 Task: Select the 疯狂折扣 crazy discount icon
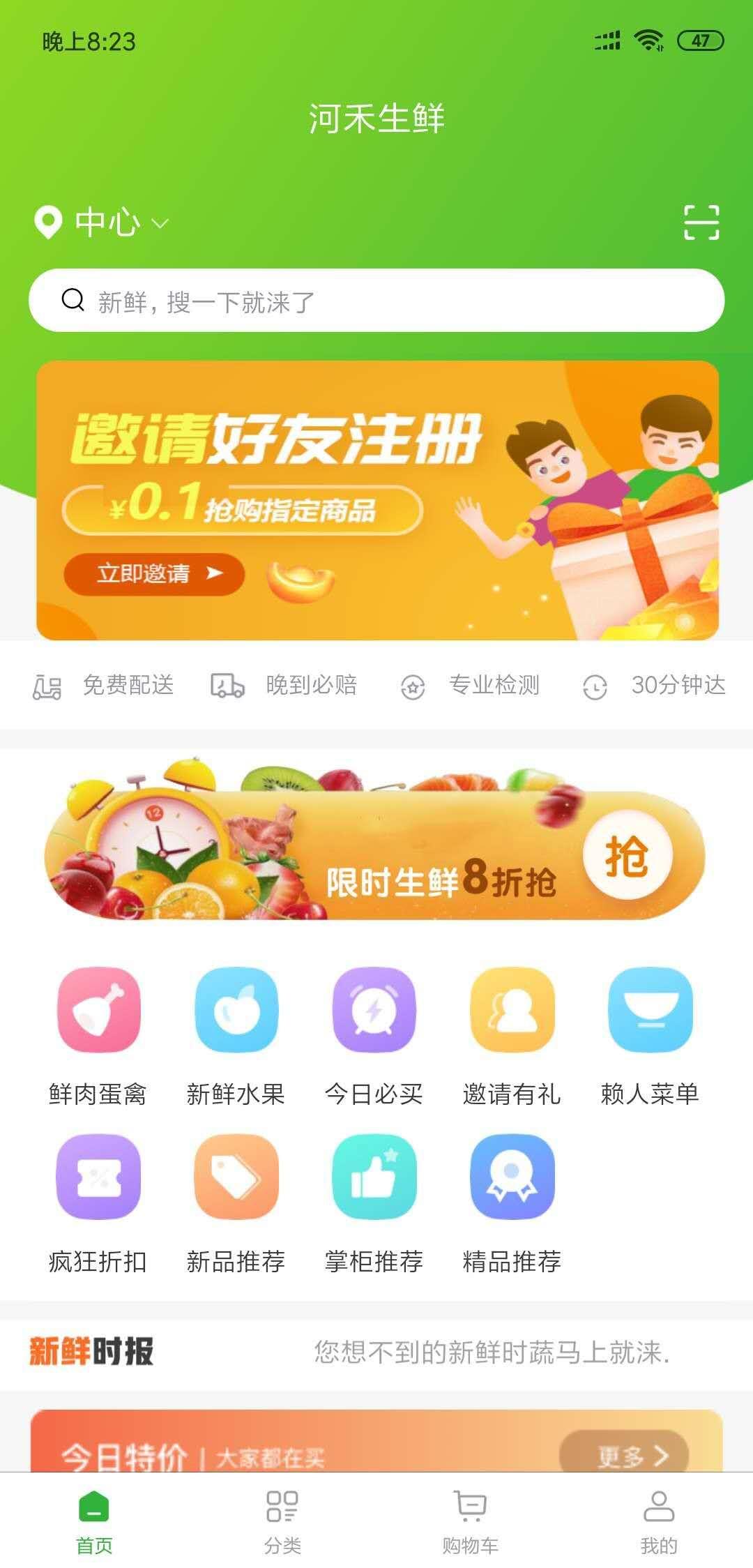[98, 1179]
